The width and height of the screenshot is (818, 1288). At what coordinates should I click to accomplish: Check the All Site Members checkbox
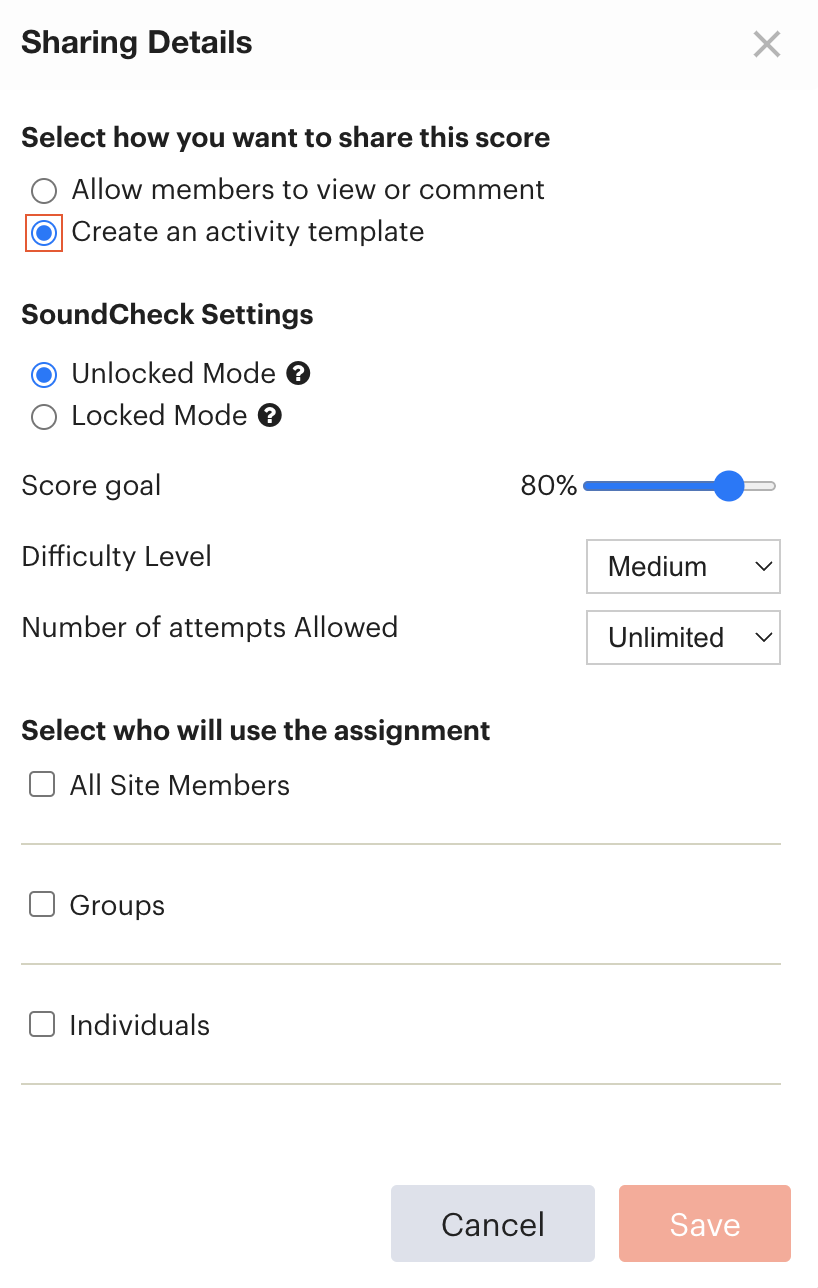41,785
